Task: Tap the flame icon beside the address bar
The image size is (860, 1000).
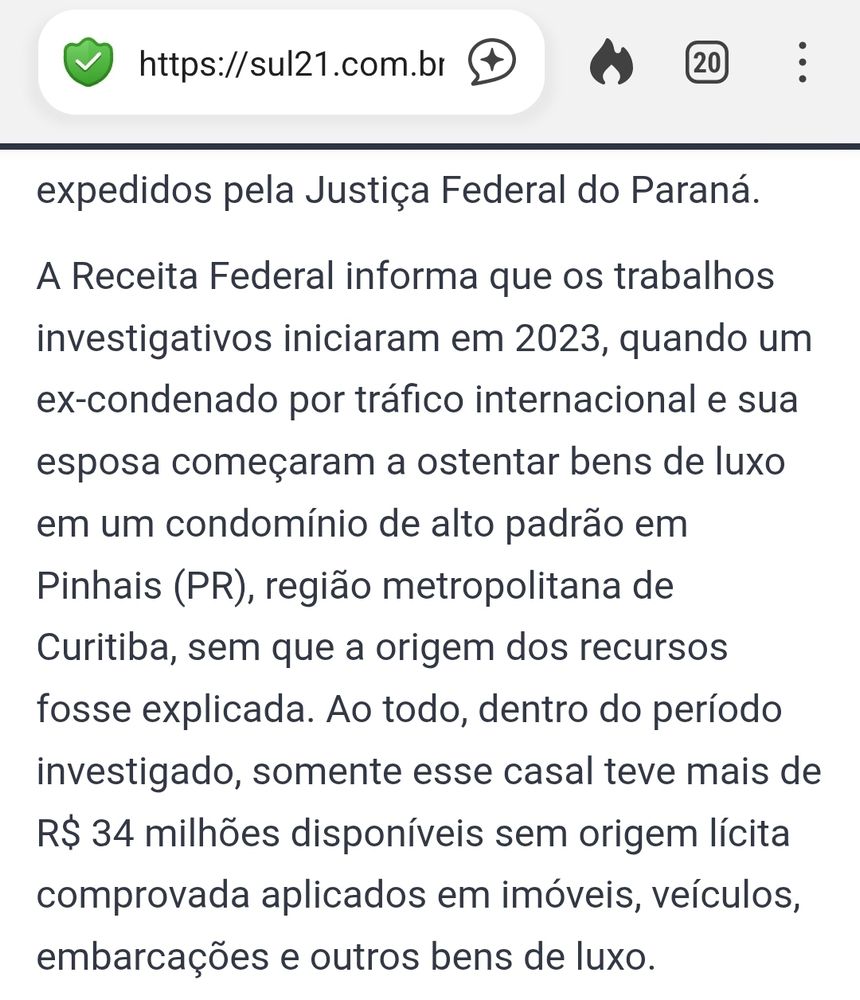Action: tap(613, 62)
